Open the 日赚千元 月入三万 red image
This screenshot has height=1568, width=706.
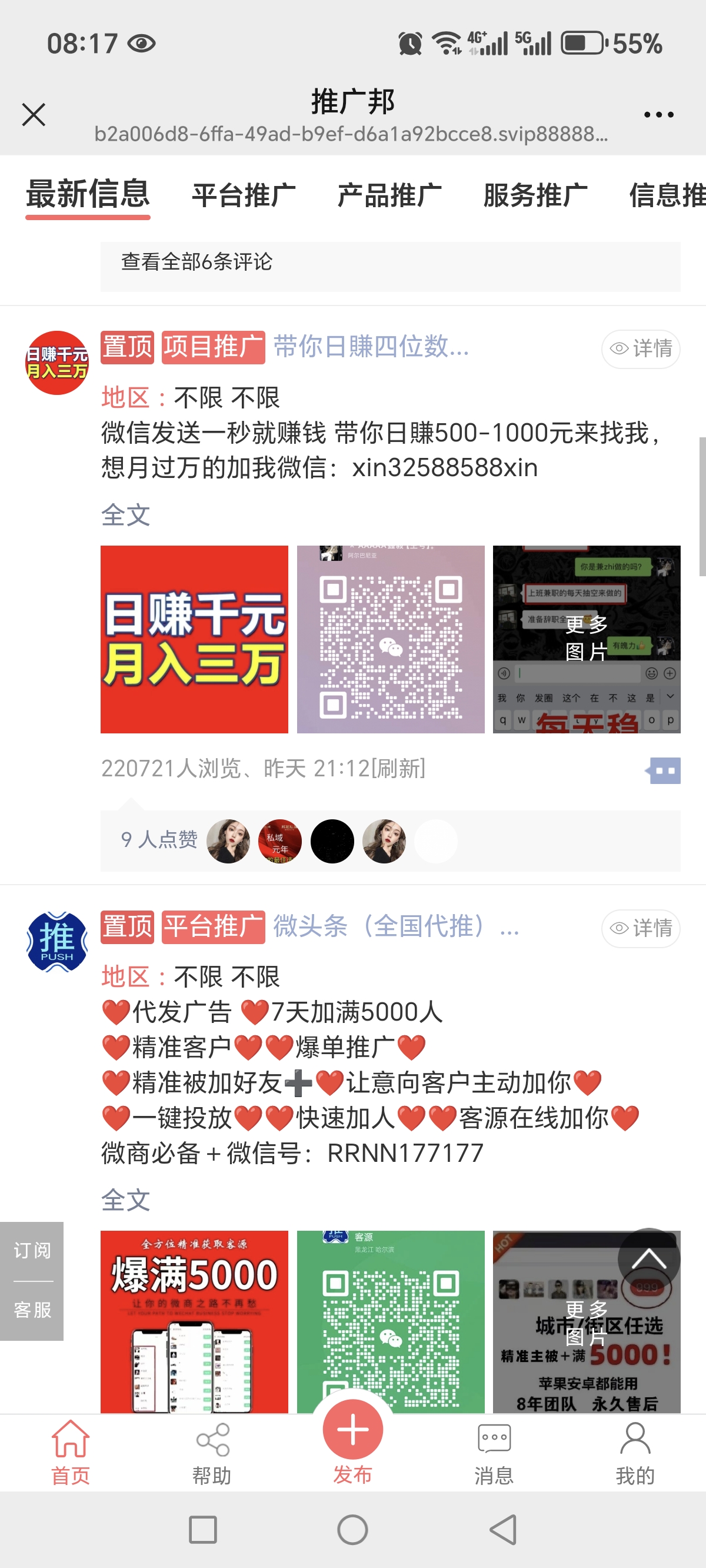(x=194, y=639)
